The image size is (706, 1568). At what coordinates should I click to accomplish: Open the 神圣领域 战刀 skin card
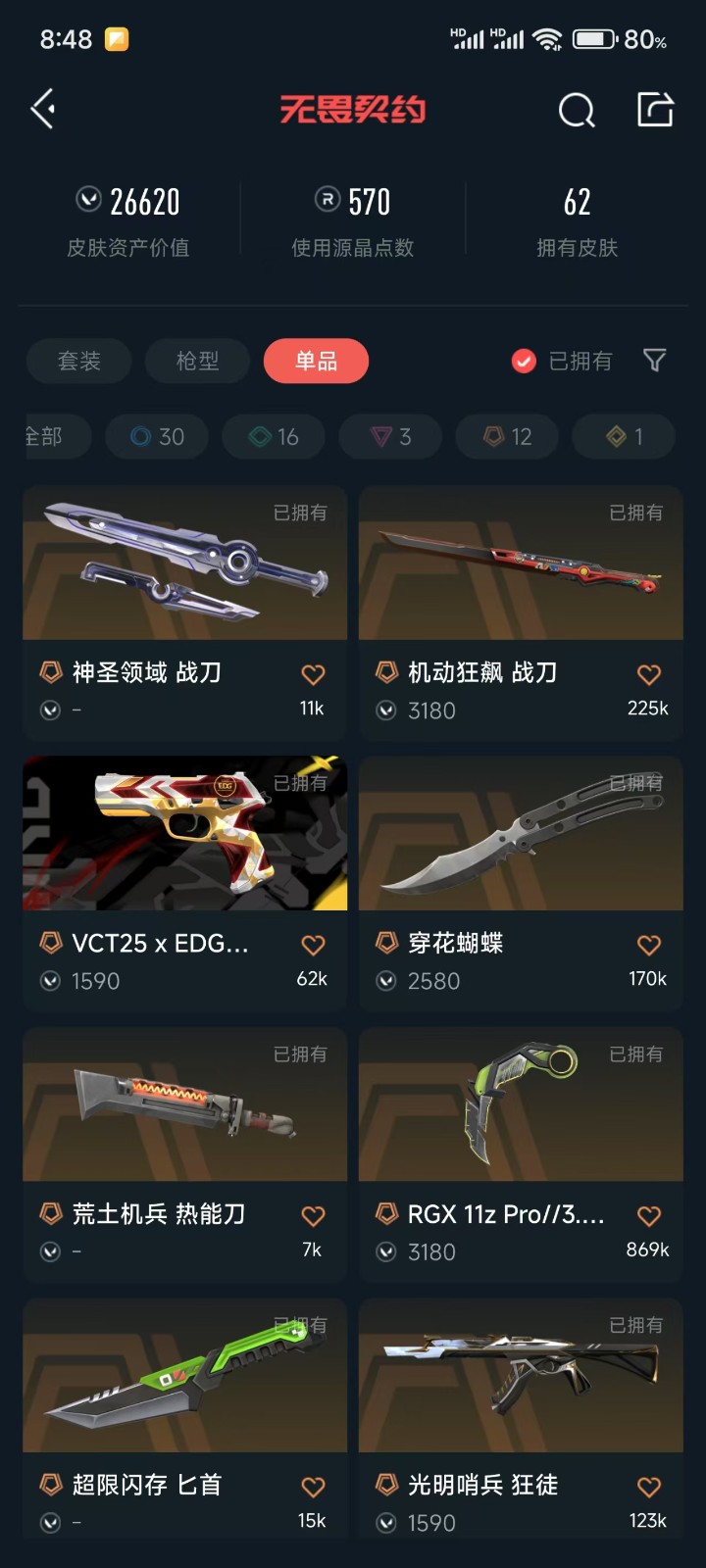pos(184,588)
